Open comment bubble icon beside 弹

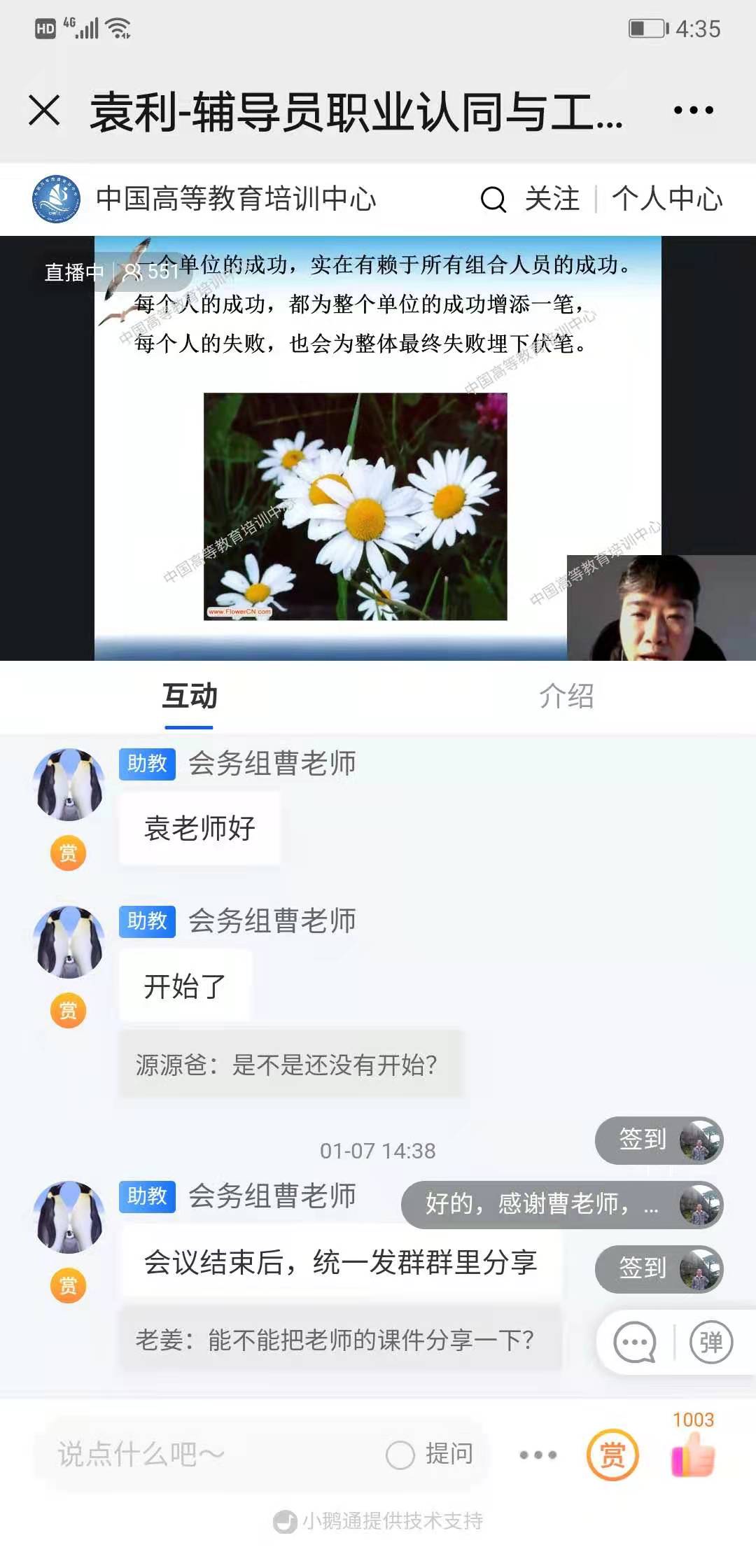pos(635,1342)
